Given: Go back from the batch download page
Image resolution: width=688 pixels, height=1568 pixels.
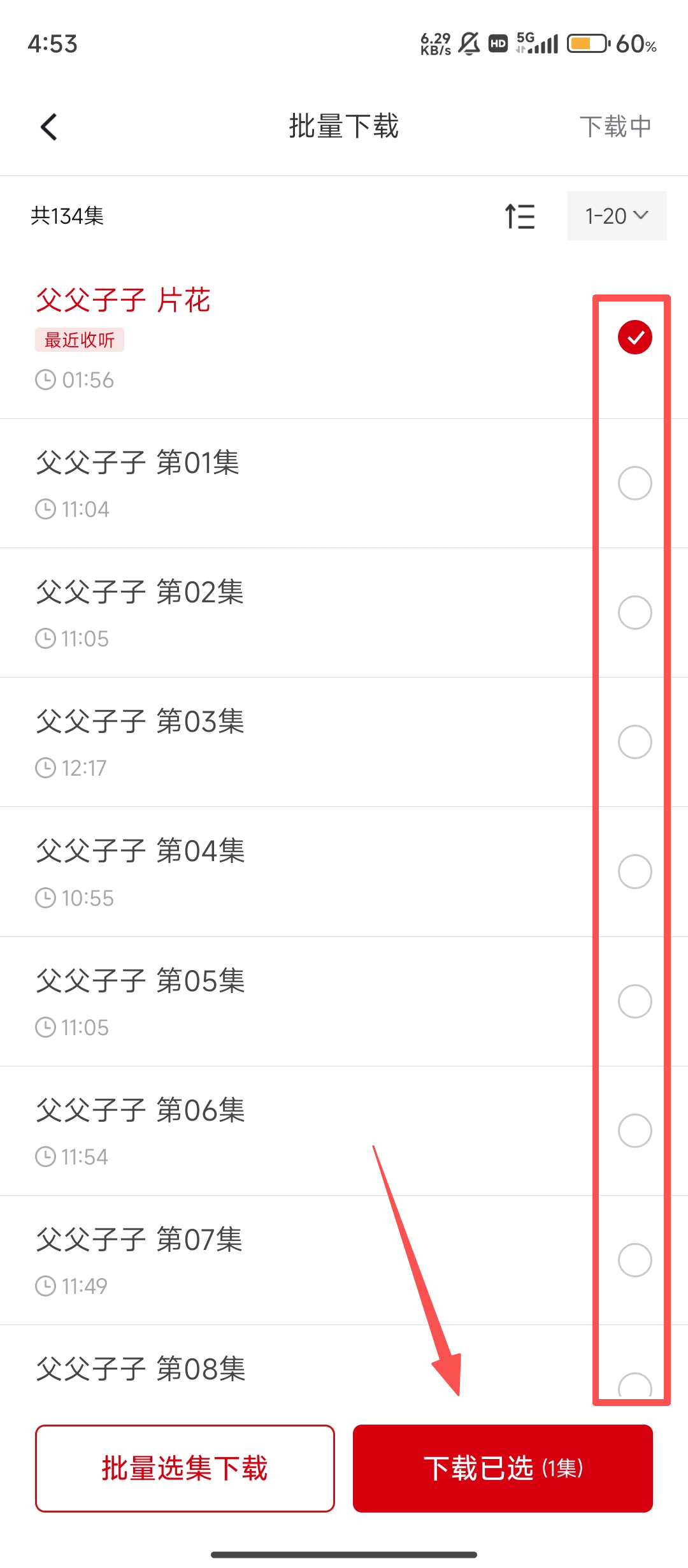Looking at the screenshot, I should tap(49, 127).
